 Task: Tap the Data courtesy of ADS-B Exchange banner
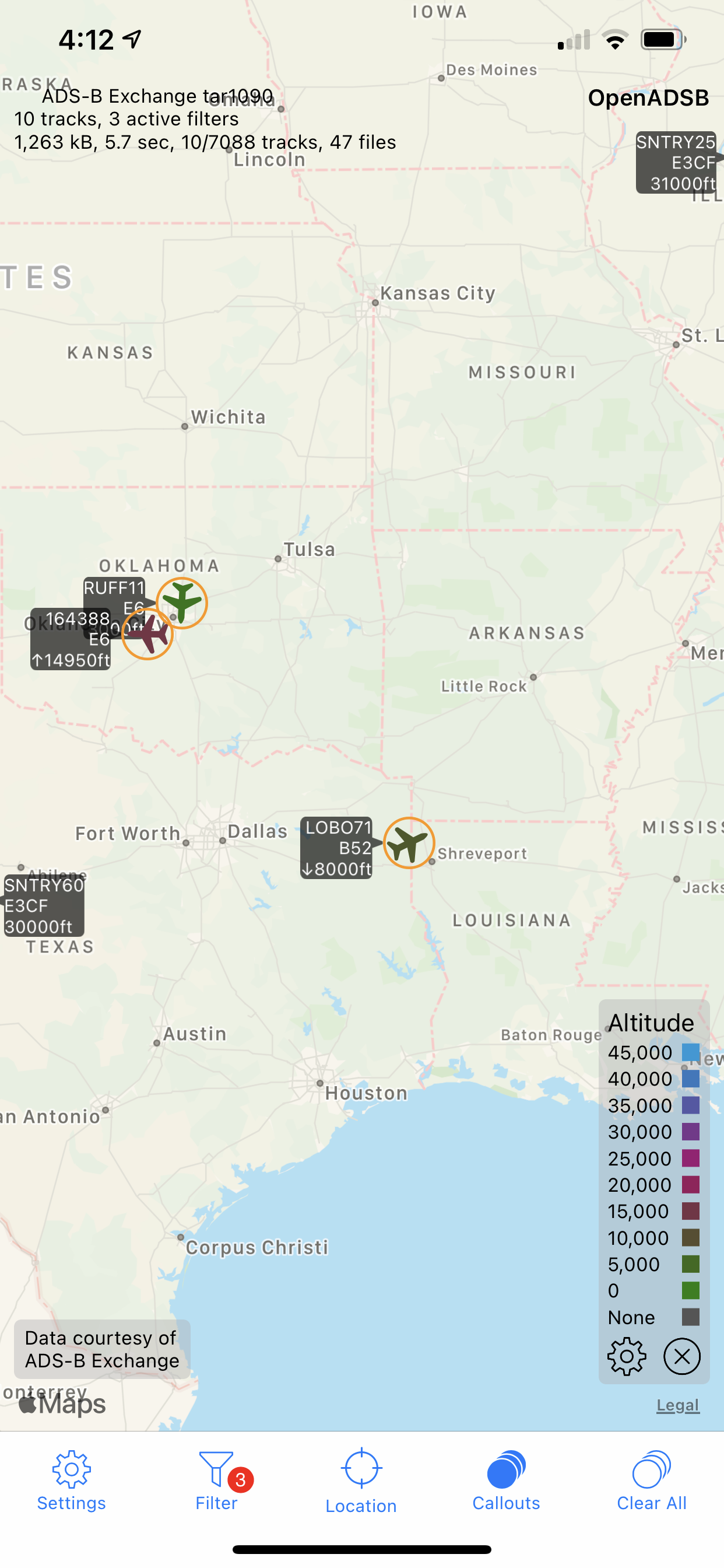click(102, 1349)
